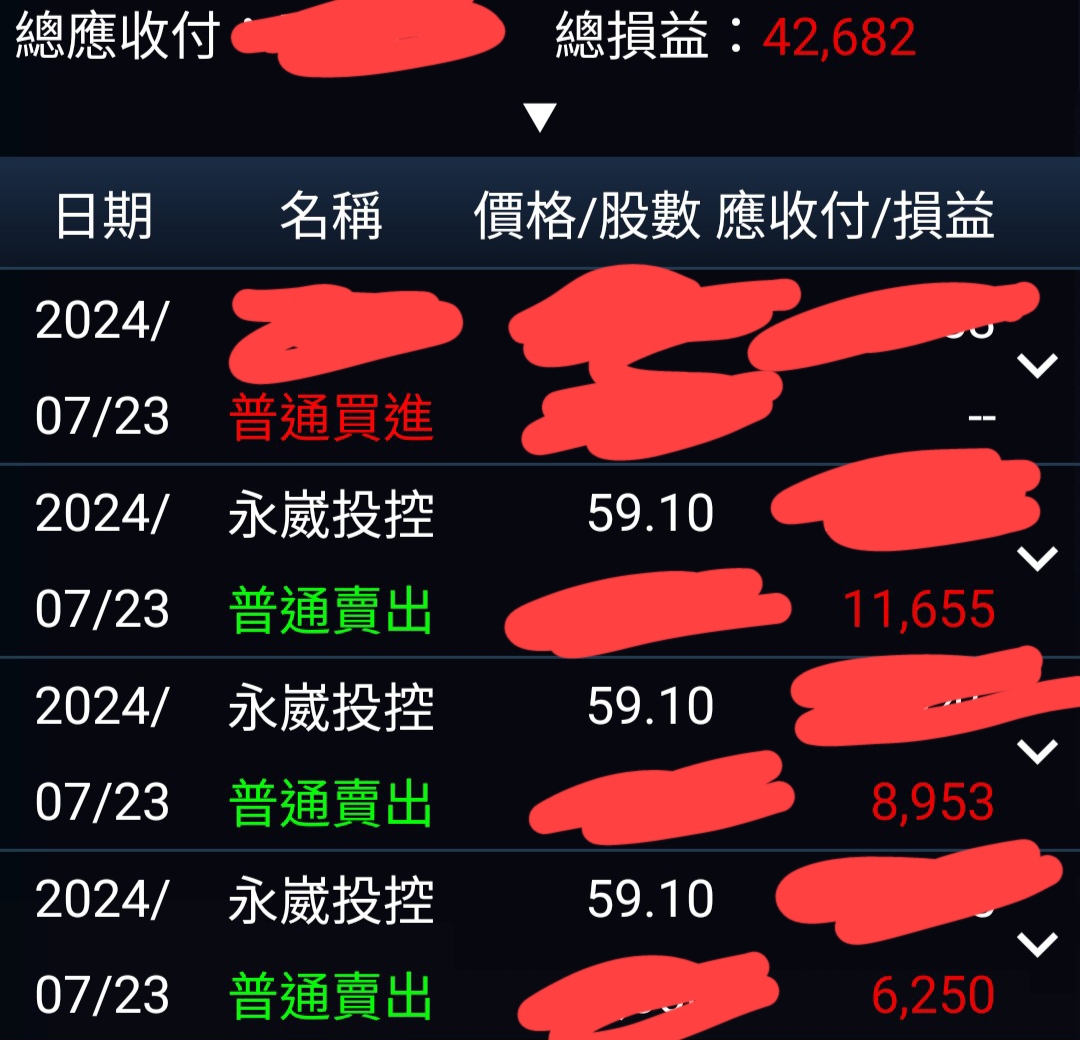Image resolution: width=1080 pixels, height=1040 pixels.
Task: Expand the 永崴投控 sell row with profit 8,953
Action: coord(1037,751)
